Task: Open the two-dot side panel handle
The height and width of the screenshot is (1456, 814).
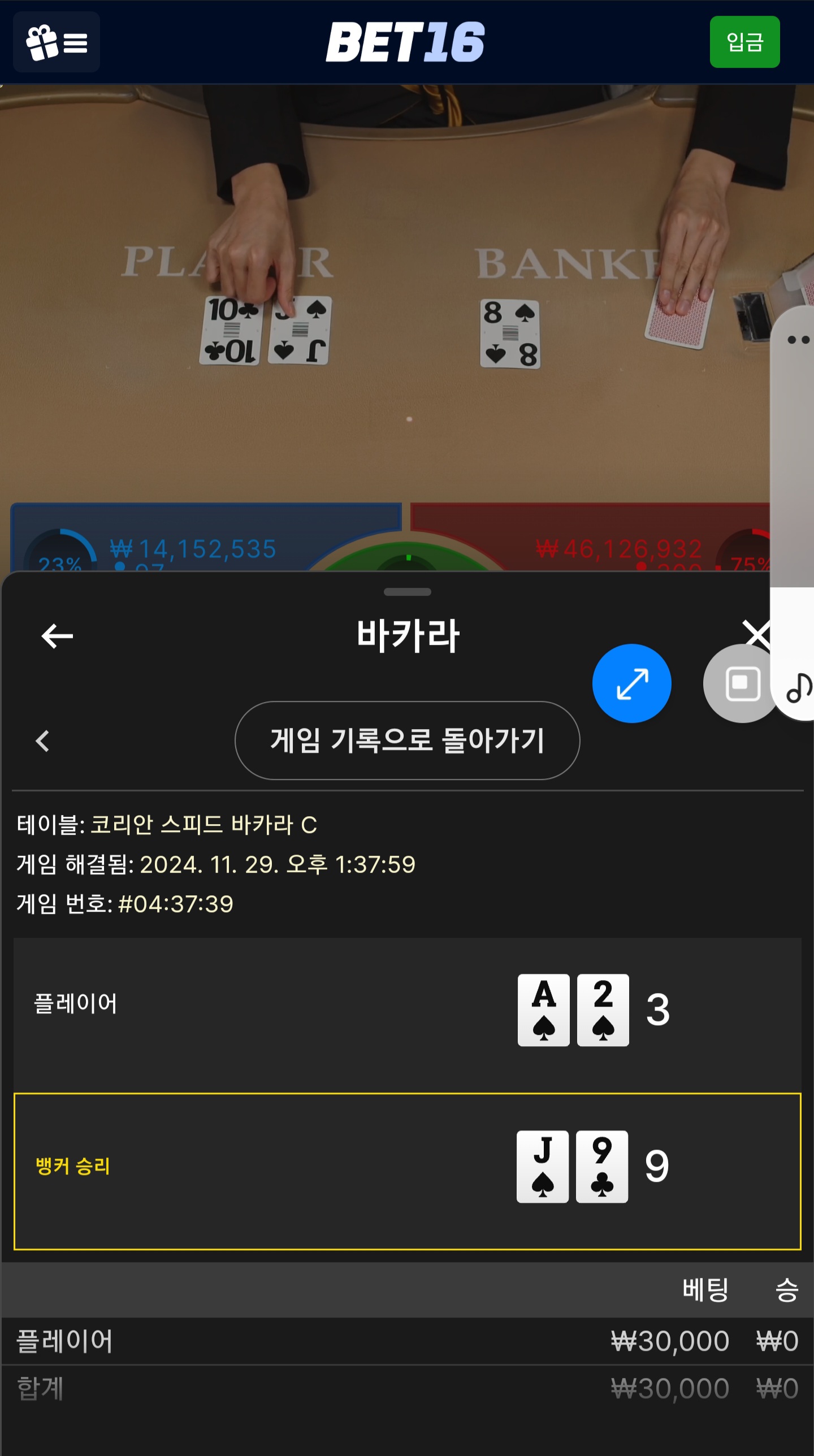Action: (798, 340)
